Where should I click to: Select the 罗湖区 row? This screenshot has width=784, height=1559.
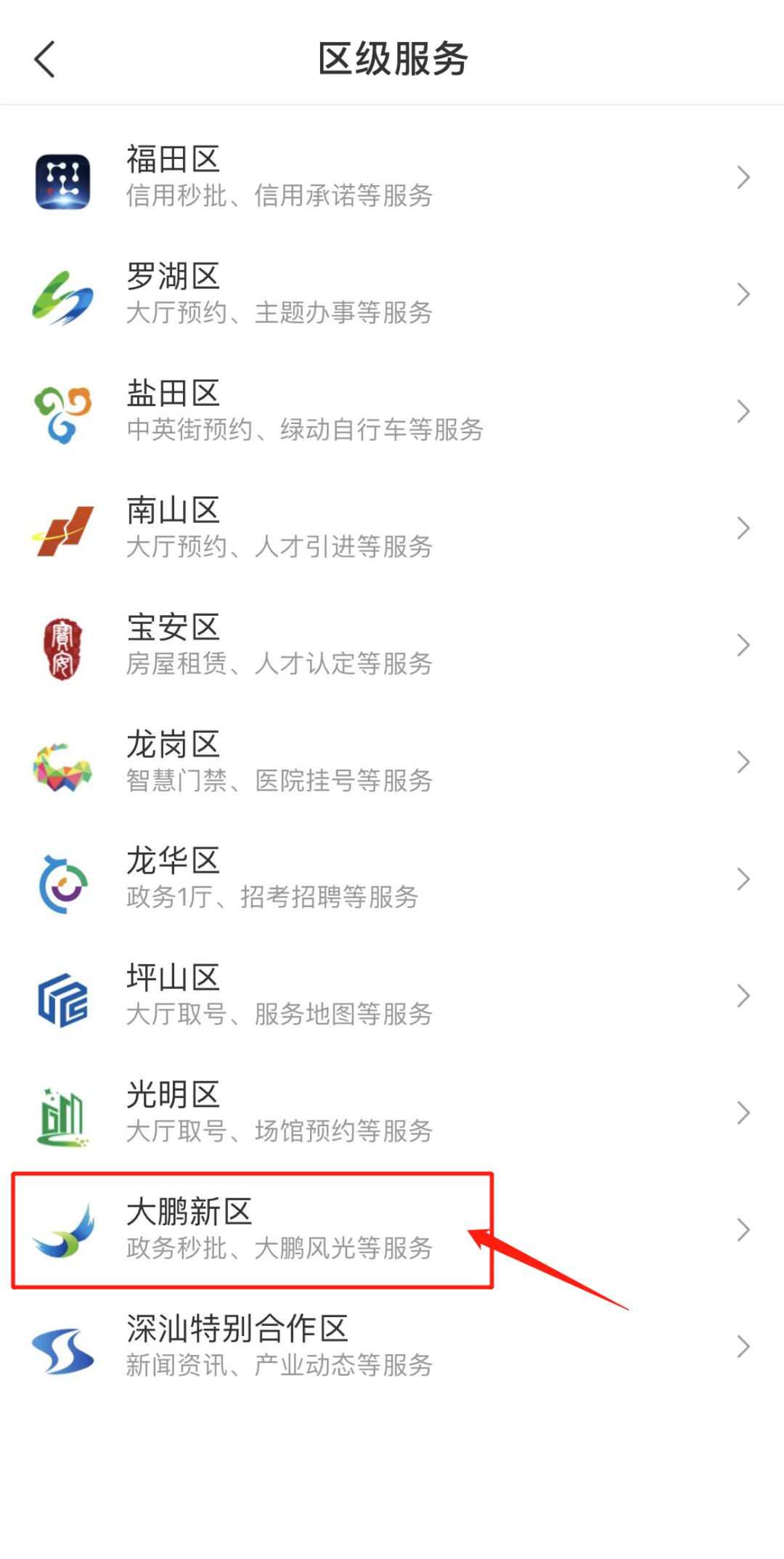[392, 295]
